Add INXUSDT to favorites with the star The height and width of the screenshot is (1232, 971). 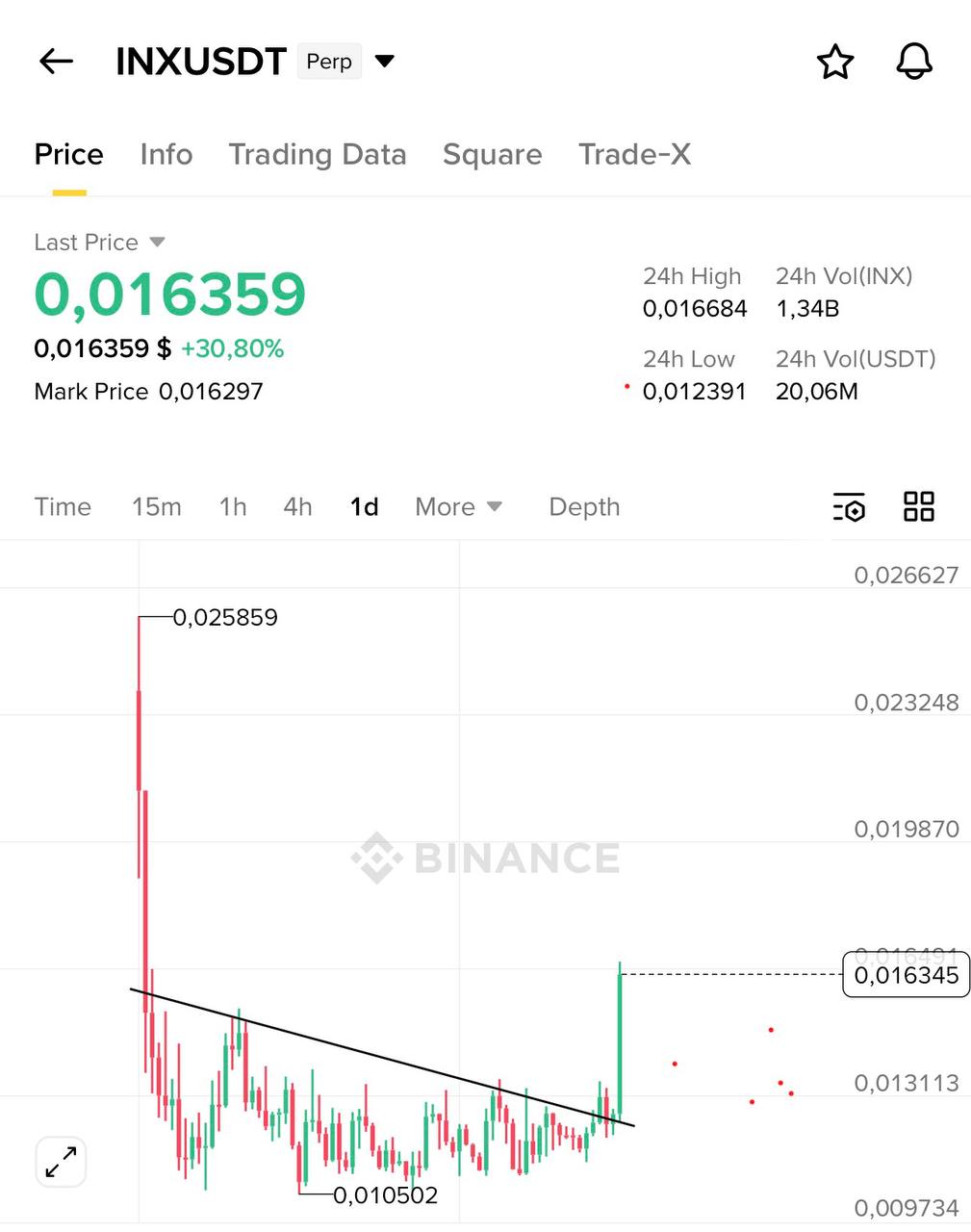coord(834,63)
